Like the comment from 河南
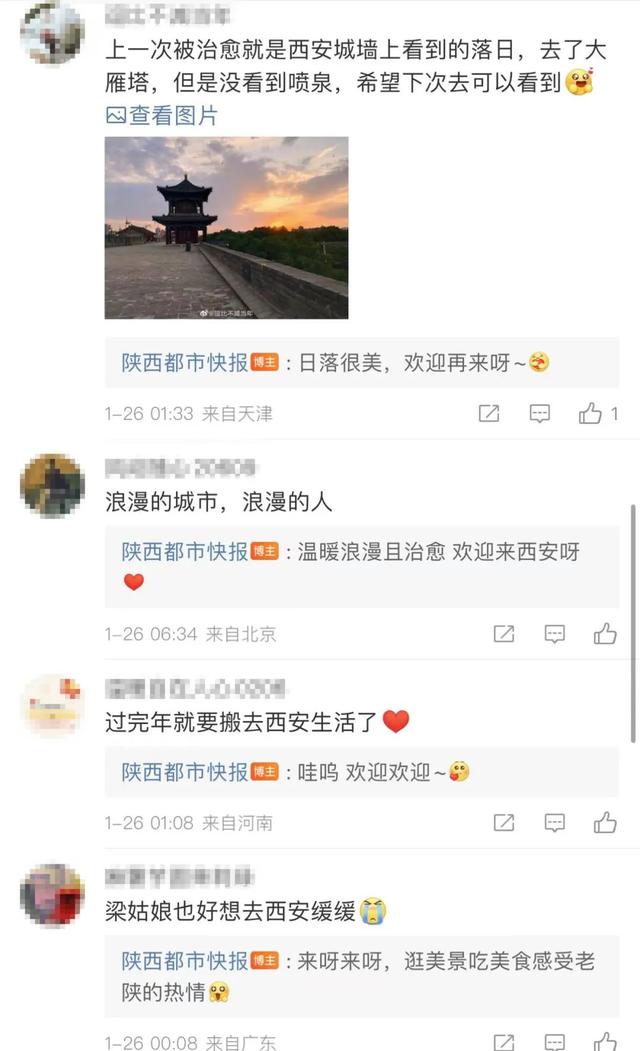 (x=605, y=822)
